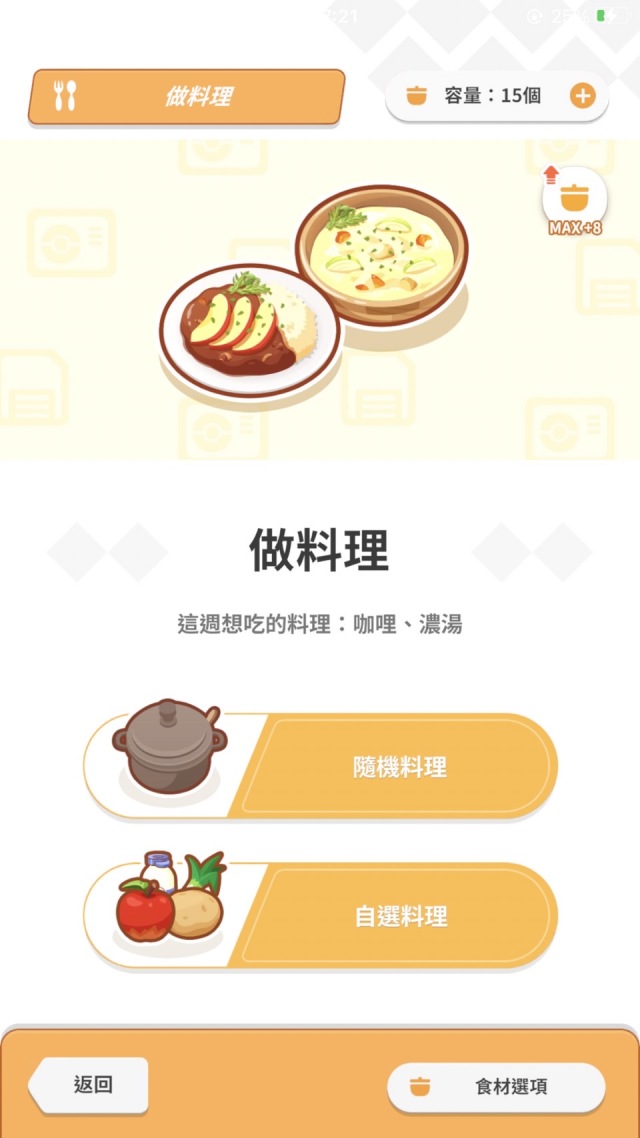Tap the plus icon to increase pot capacity
640x1138 pixels.
click(582, 96)
